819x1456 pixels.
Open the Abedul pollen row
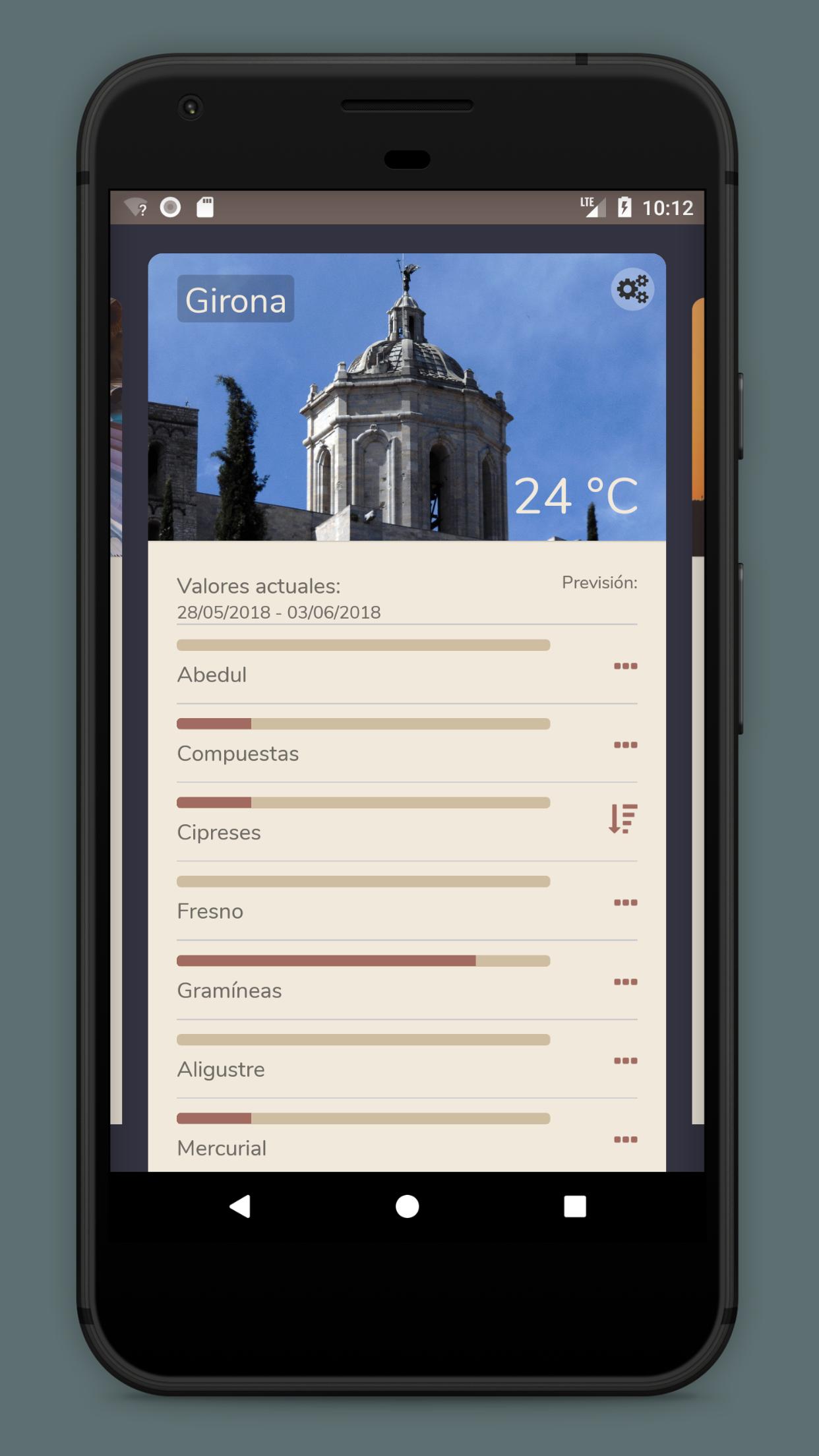pos(406,665)
